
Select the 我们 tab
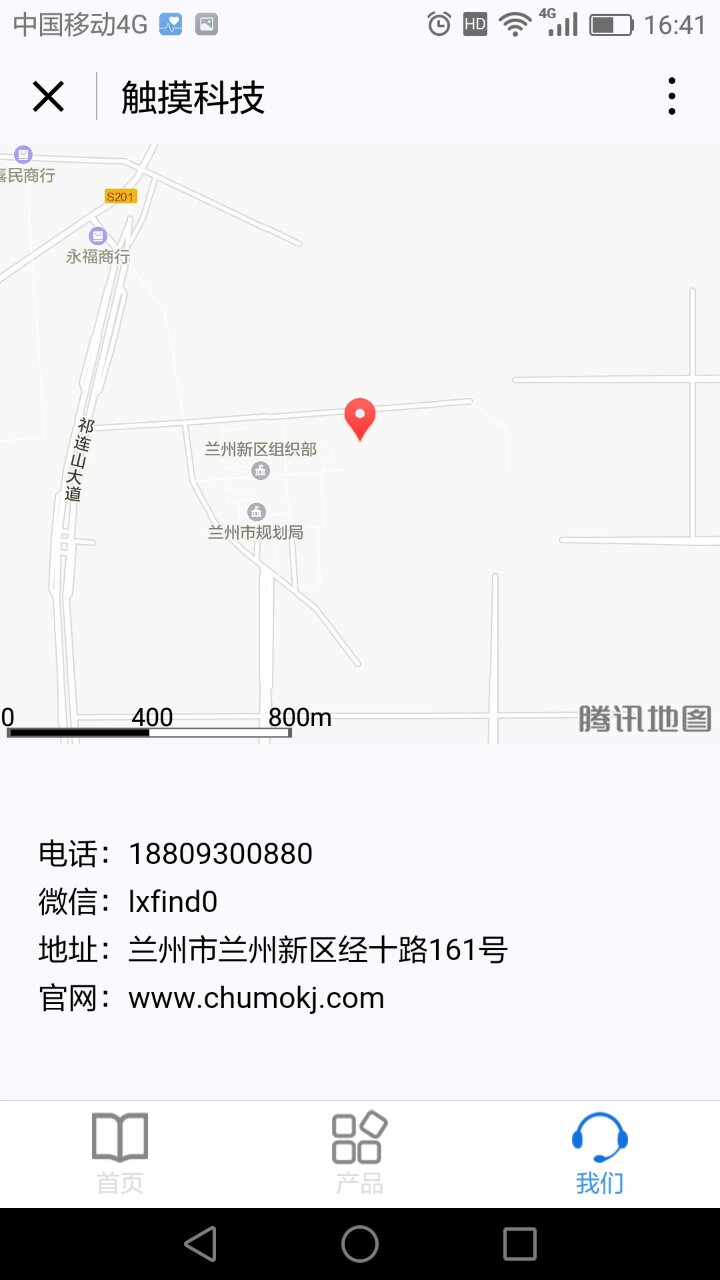coord(600,1153)
